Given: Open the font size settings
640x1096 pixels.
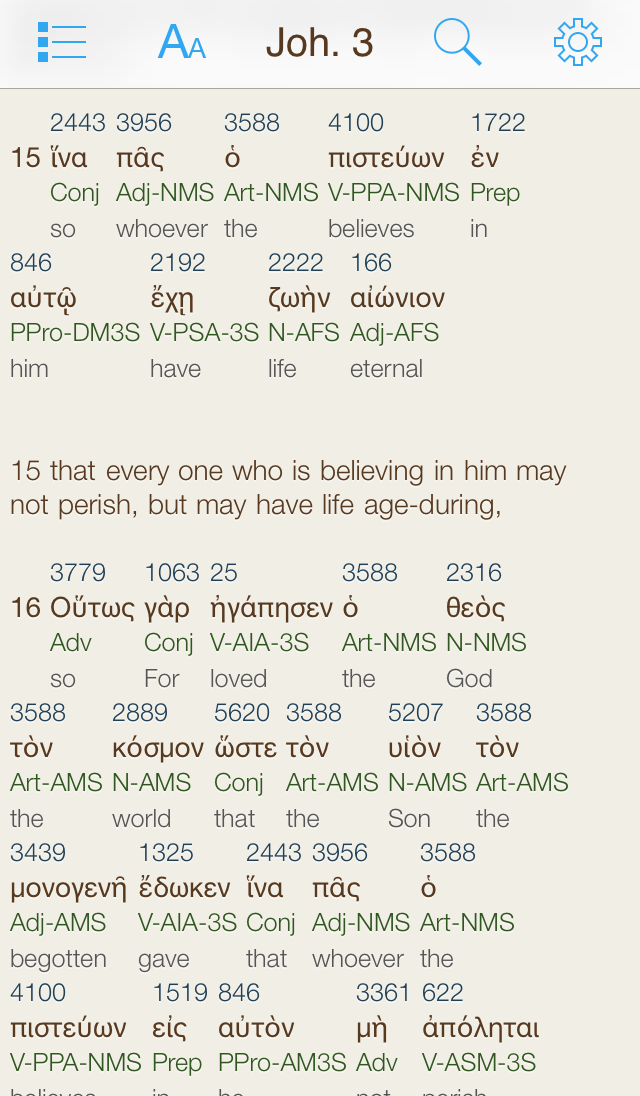Looking at the screenshot, I should pos(182,43).
